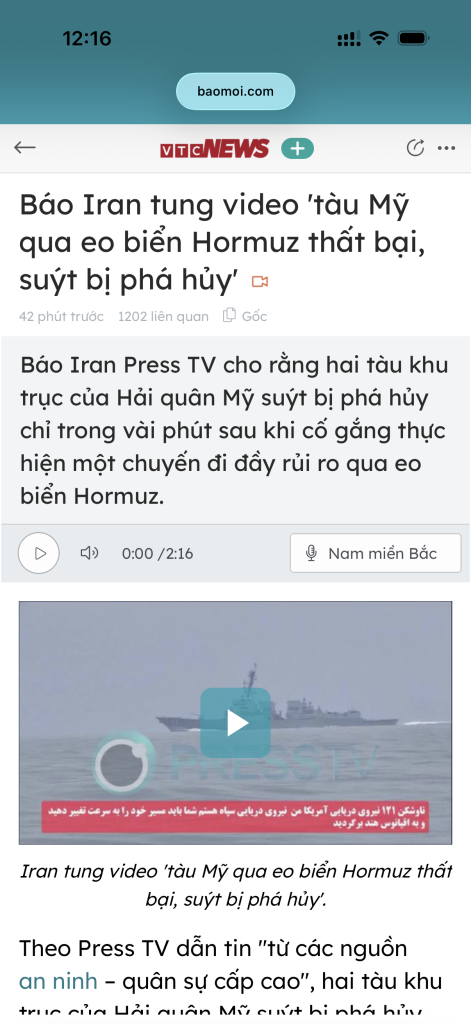Screen dimensions: 471x1024
Task: Follow VTC News with plus button
Action: click(297, 149)
